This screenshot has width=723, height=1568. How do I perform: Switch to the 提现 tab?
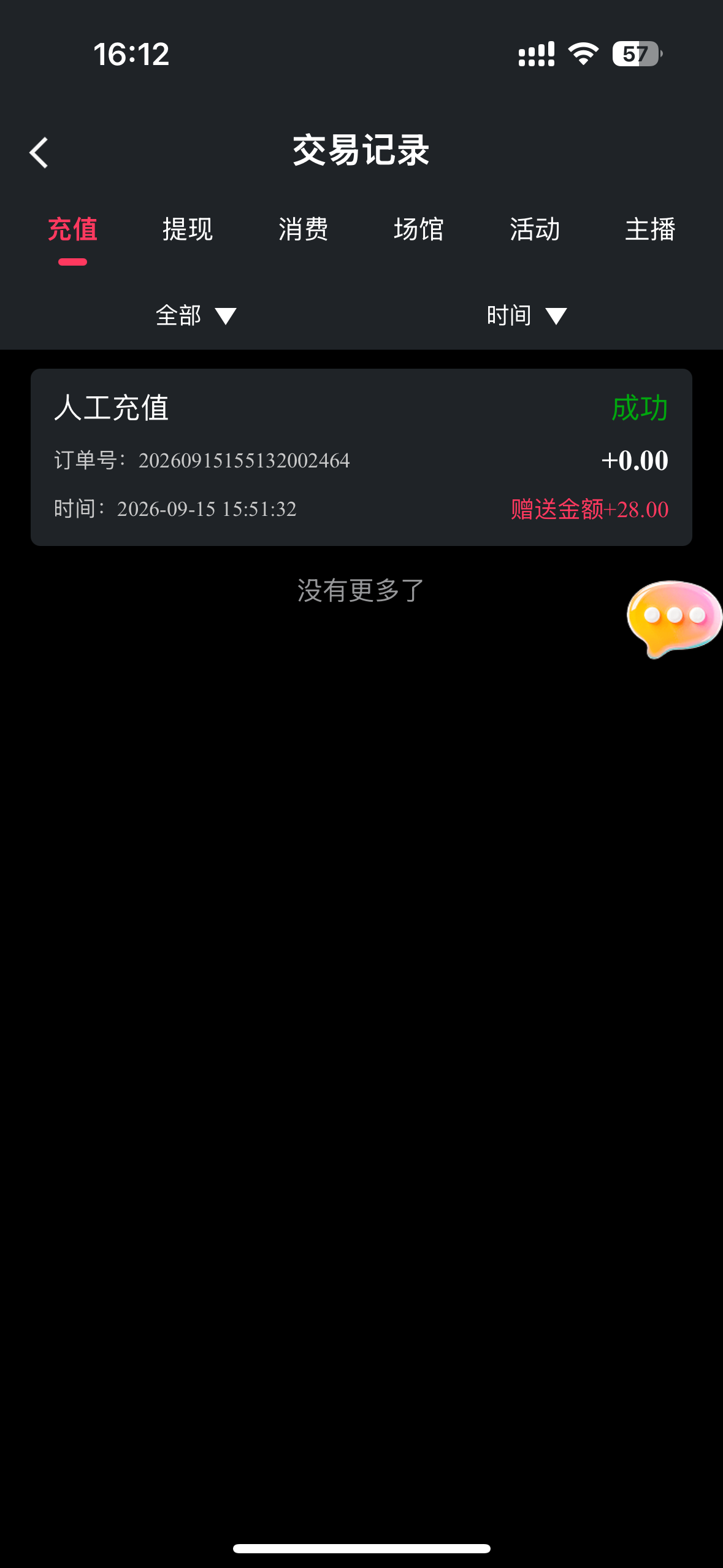(188, 229)
